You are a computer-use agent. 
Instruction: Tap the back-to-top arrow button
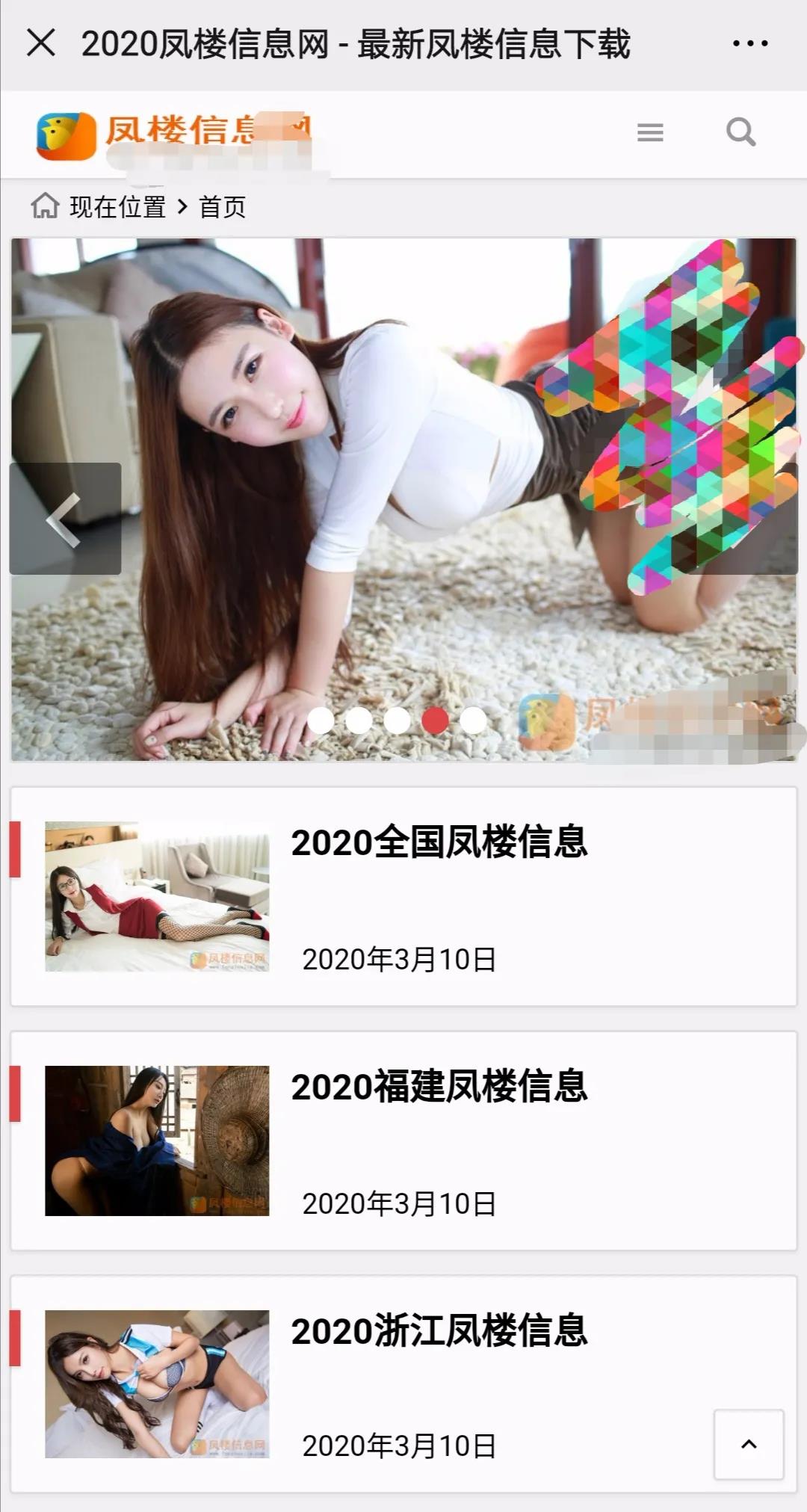point(749,1444)
